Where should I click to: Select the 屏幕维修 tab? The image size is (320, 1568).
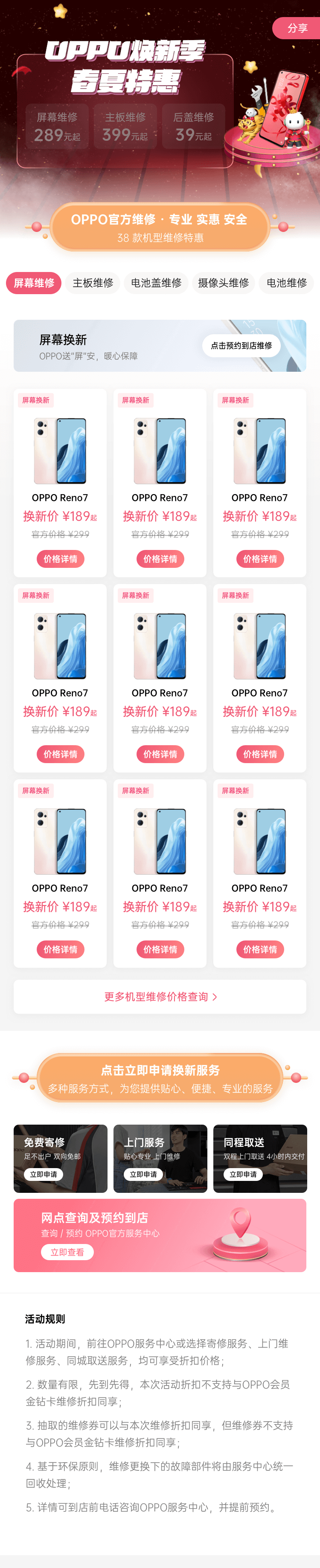(34, 283)
